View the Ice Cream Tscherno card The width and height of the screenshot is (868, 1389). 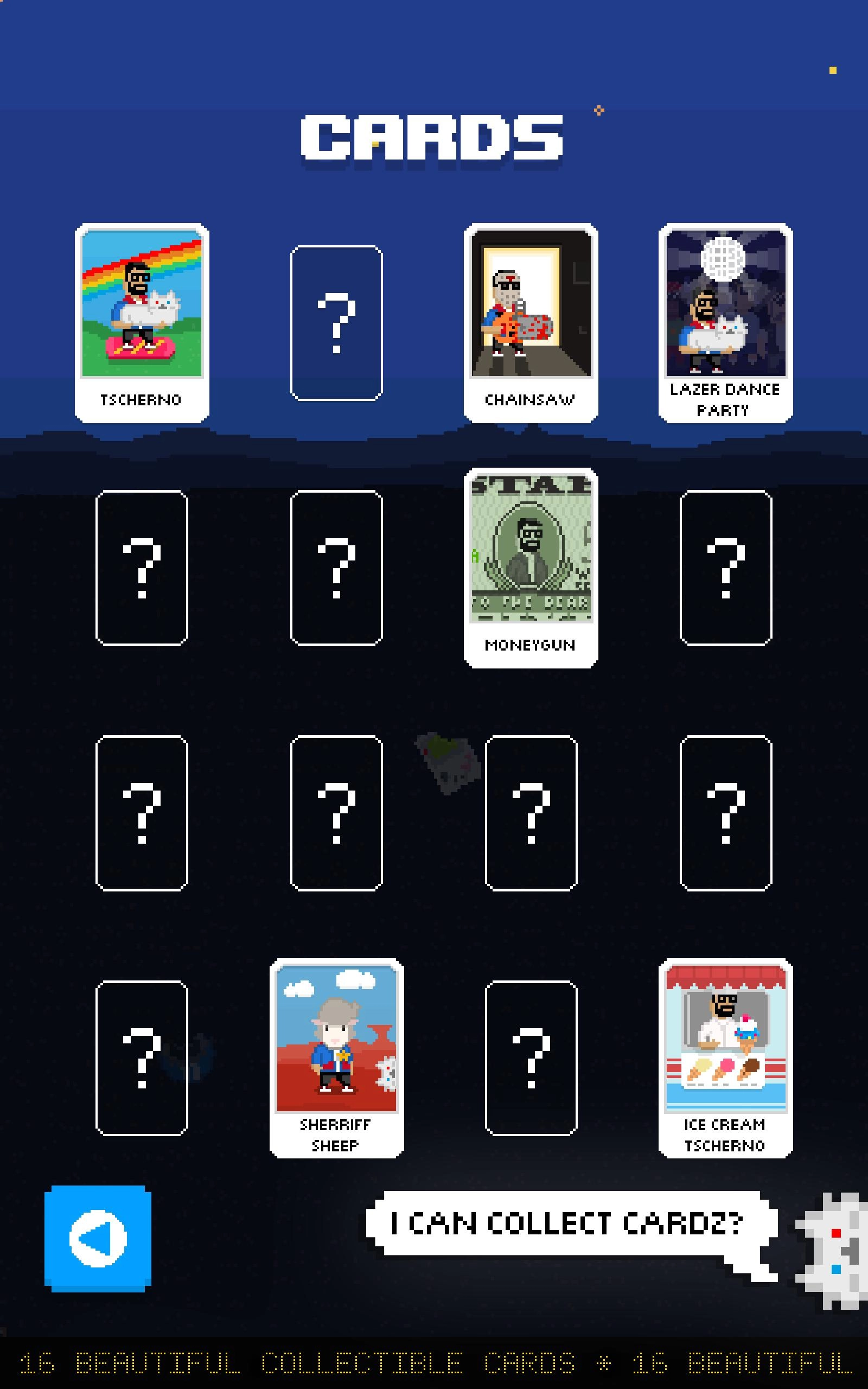click(725, 1057)
